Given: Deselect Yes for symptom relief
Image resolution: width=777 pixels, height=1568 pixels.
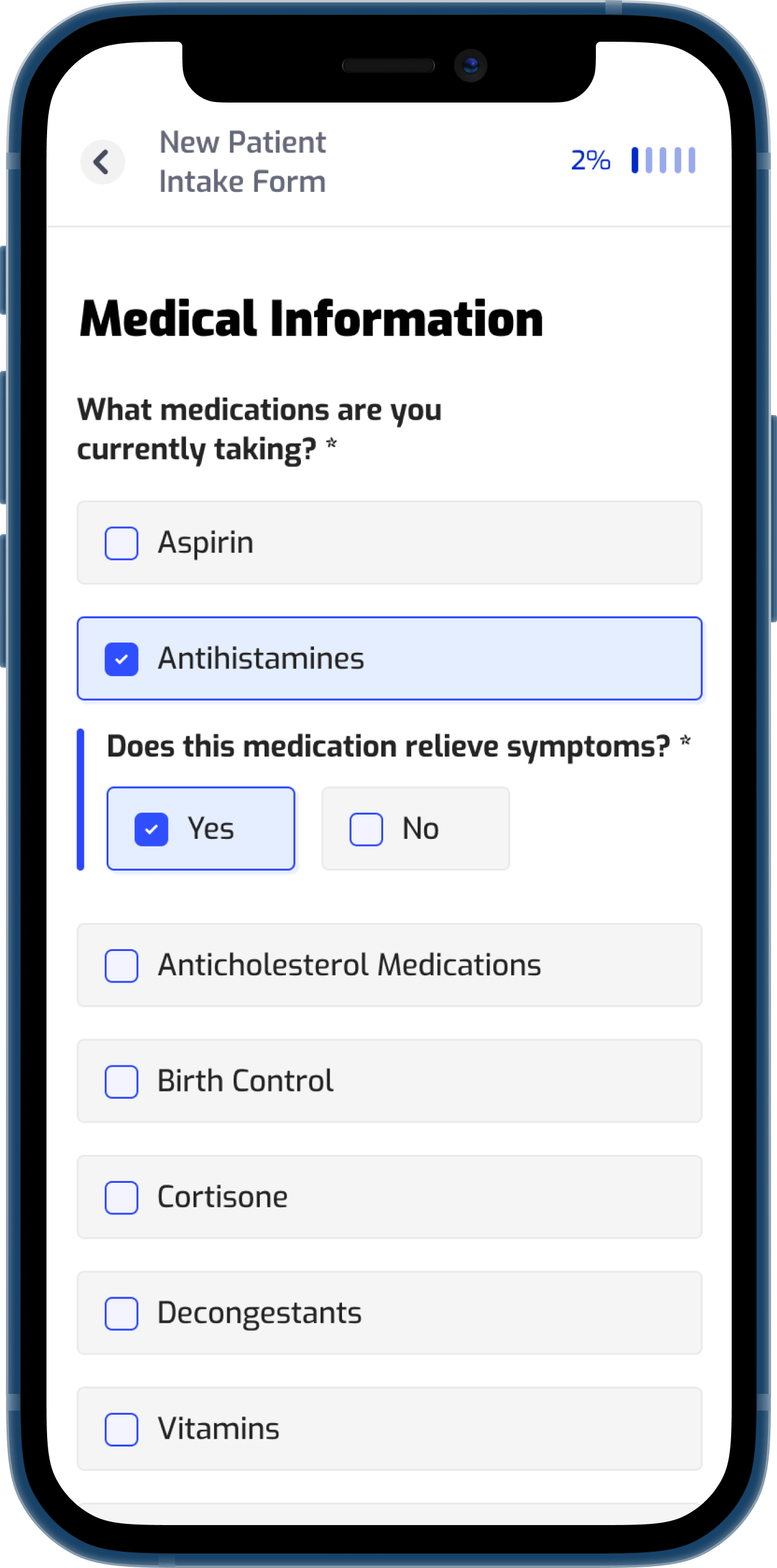Looking at the screenshot, I should click(151, 829).
